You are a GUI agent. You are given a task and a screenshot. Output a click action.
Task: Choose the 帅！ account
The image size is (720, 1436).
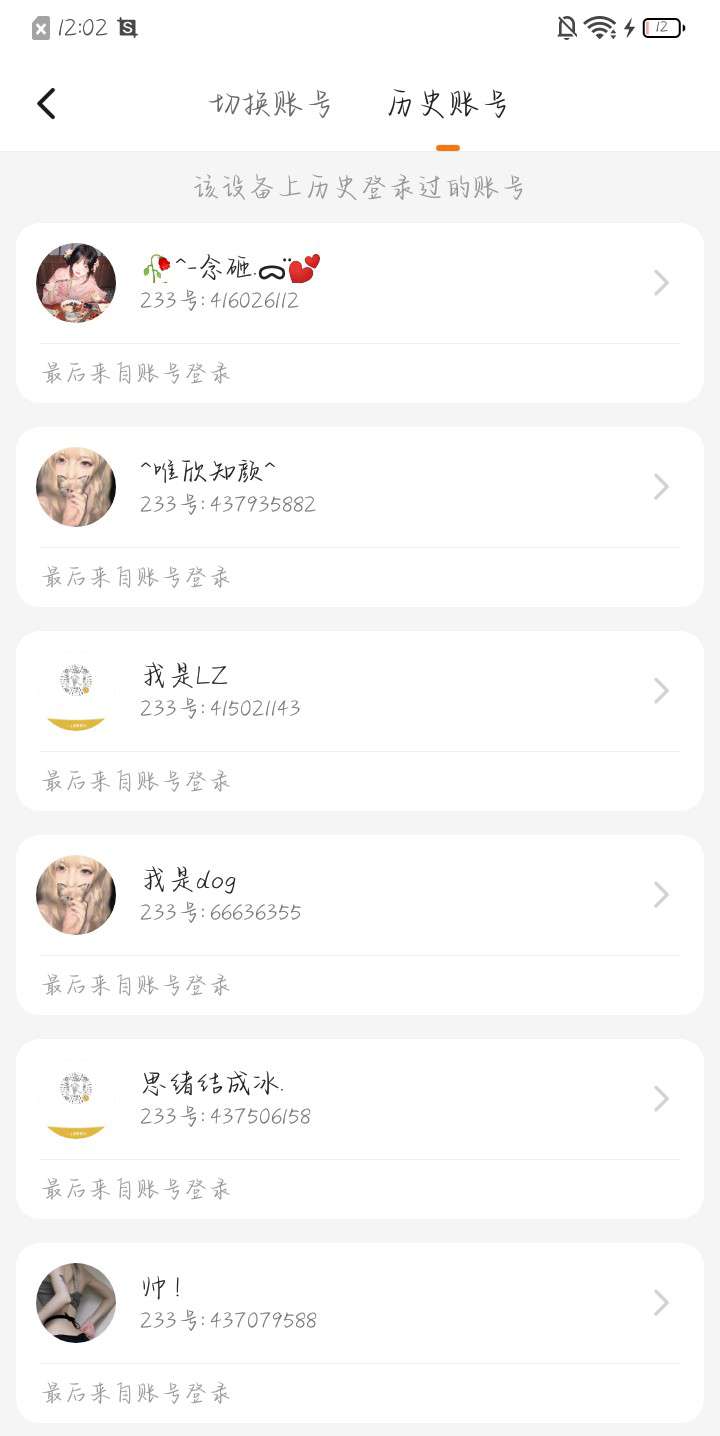coord(360,1304)
